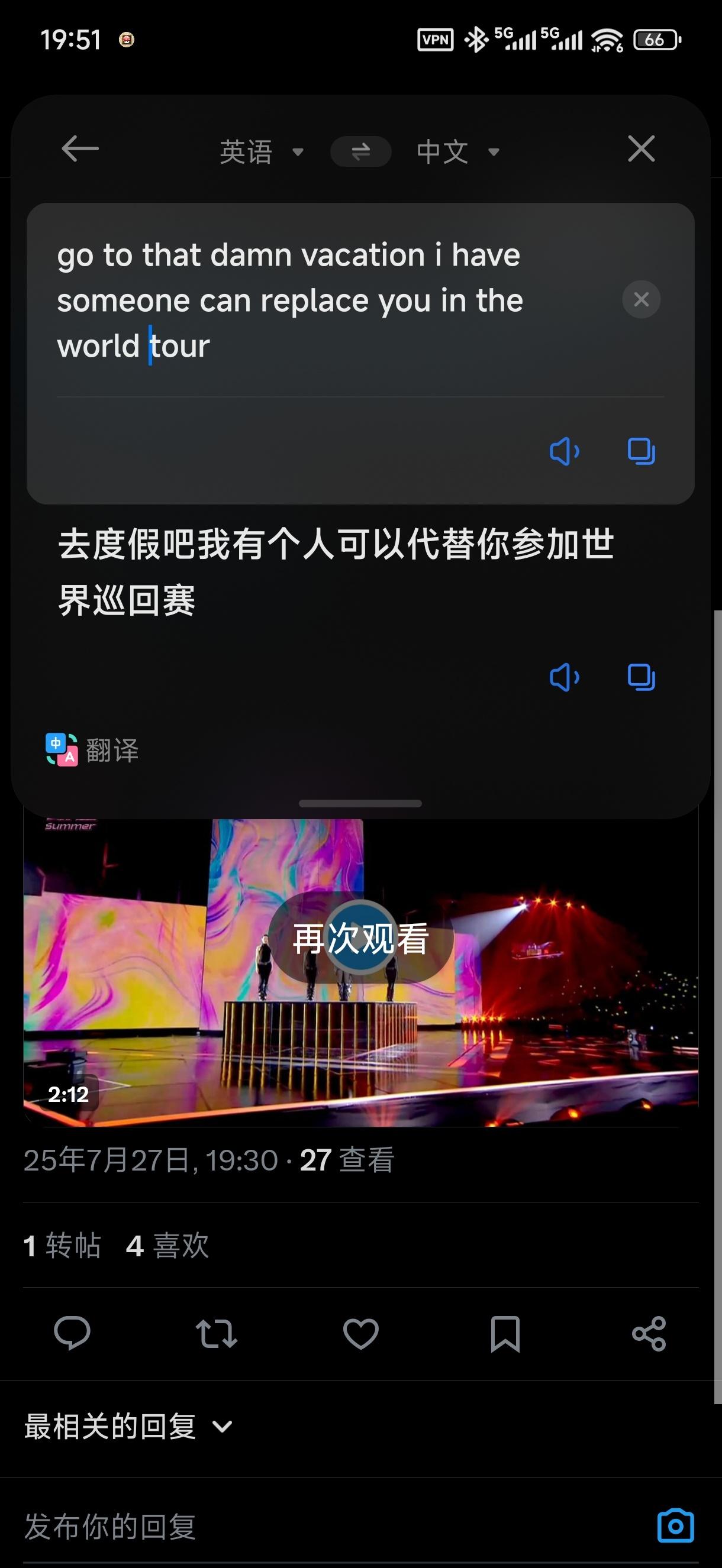
Task: Open the camera for a reply
Action: pyautogui.click(x=675, y=1526)
